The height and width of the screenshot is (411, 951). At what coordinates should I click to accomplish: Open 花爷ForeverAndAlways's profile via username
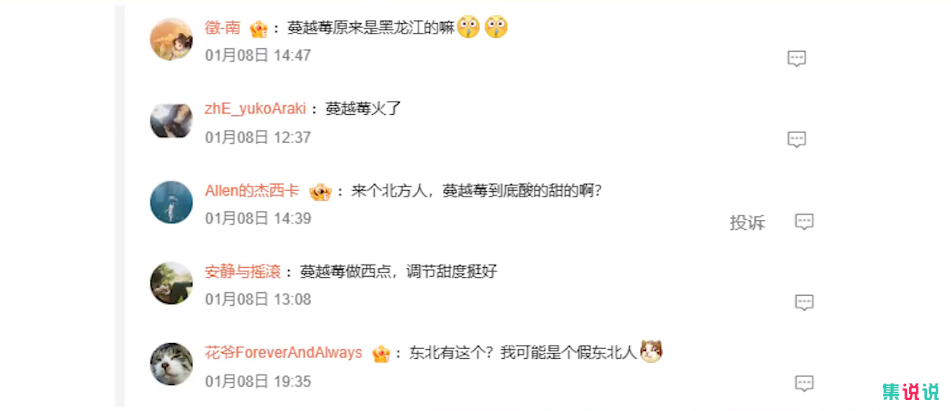(283, 352)
